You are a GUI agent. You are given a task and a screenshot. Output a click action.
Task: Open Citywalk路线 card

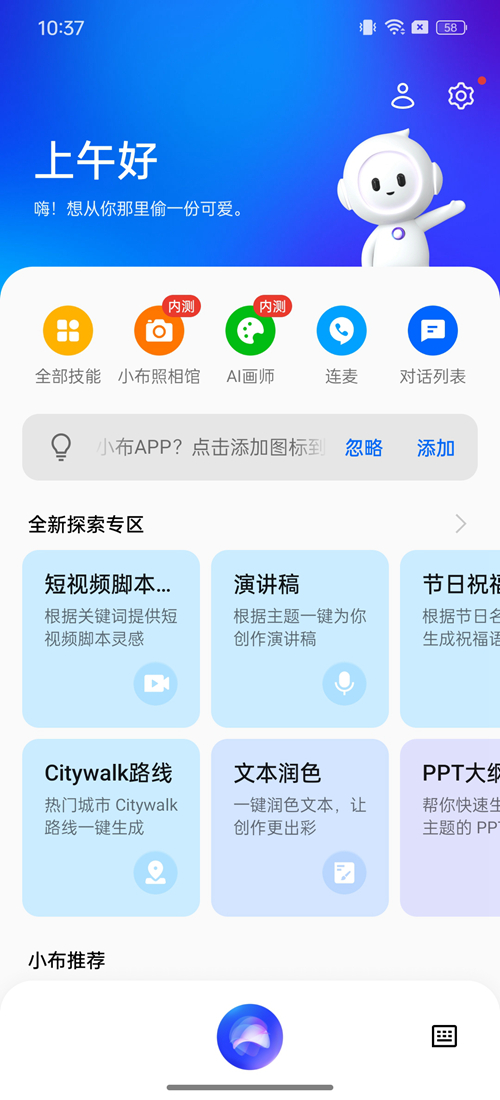click(x=111, y=828)
